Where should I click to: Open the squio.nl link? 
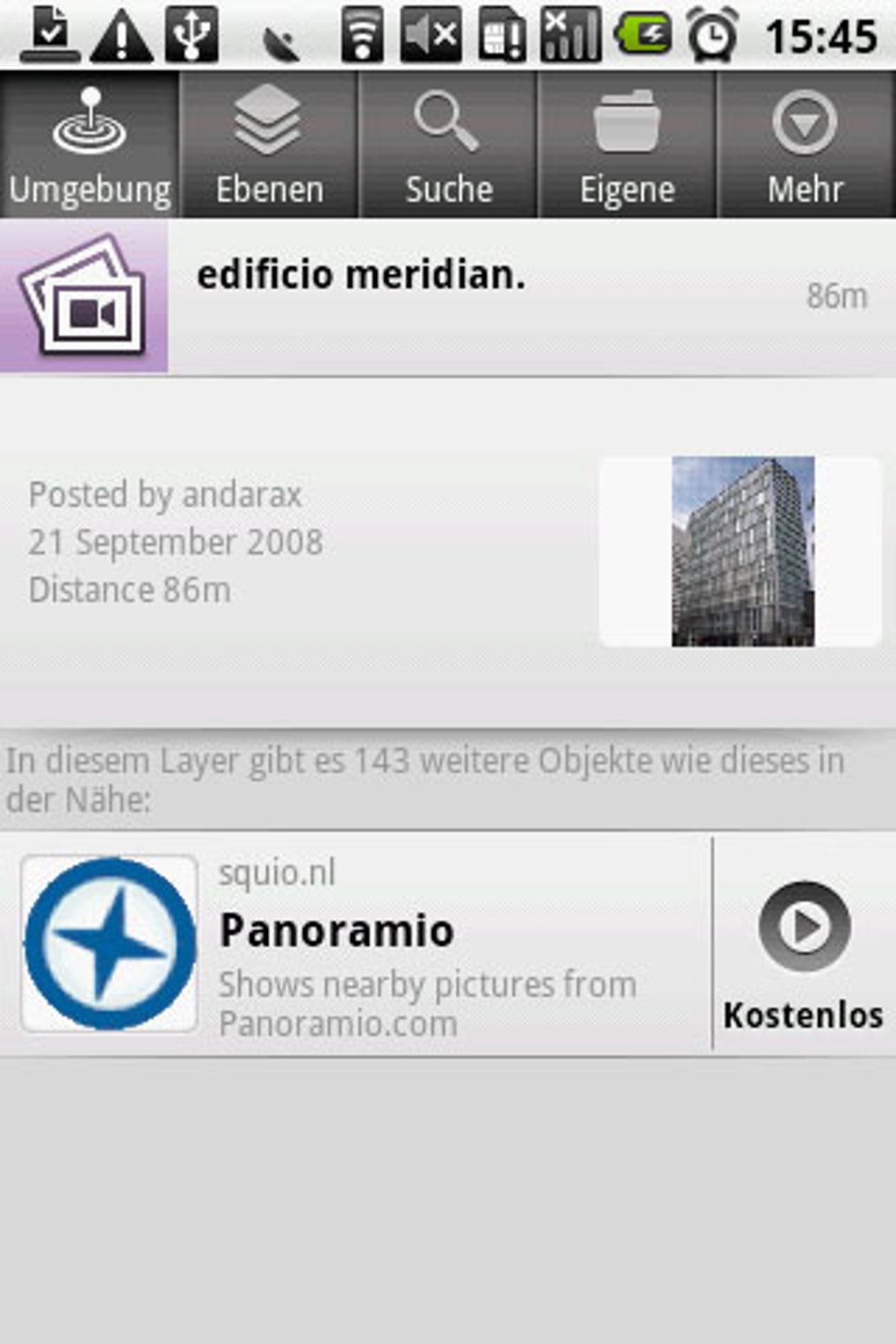click(x=278, y=871)
